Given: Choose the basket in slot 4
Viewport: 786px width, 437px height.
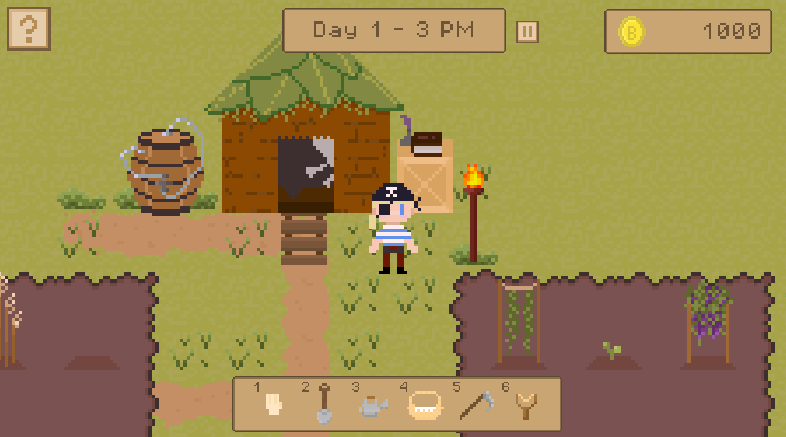Looking at the screenshot, I should pos(424,405).
